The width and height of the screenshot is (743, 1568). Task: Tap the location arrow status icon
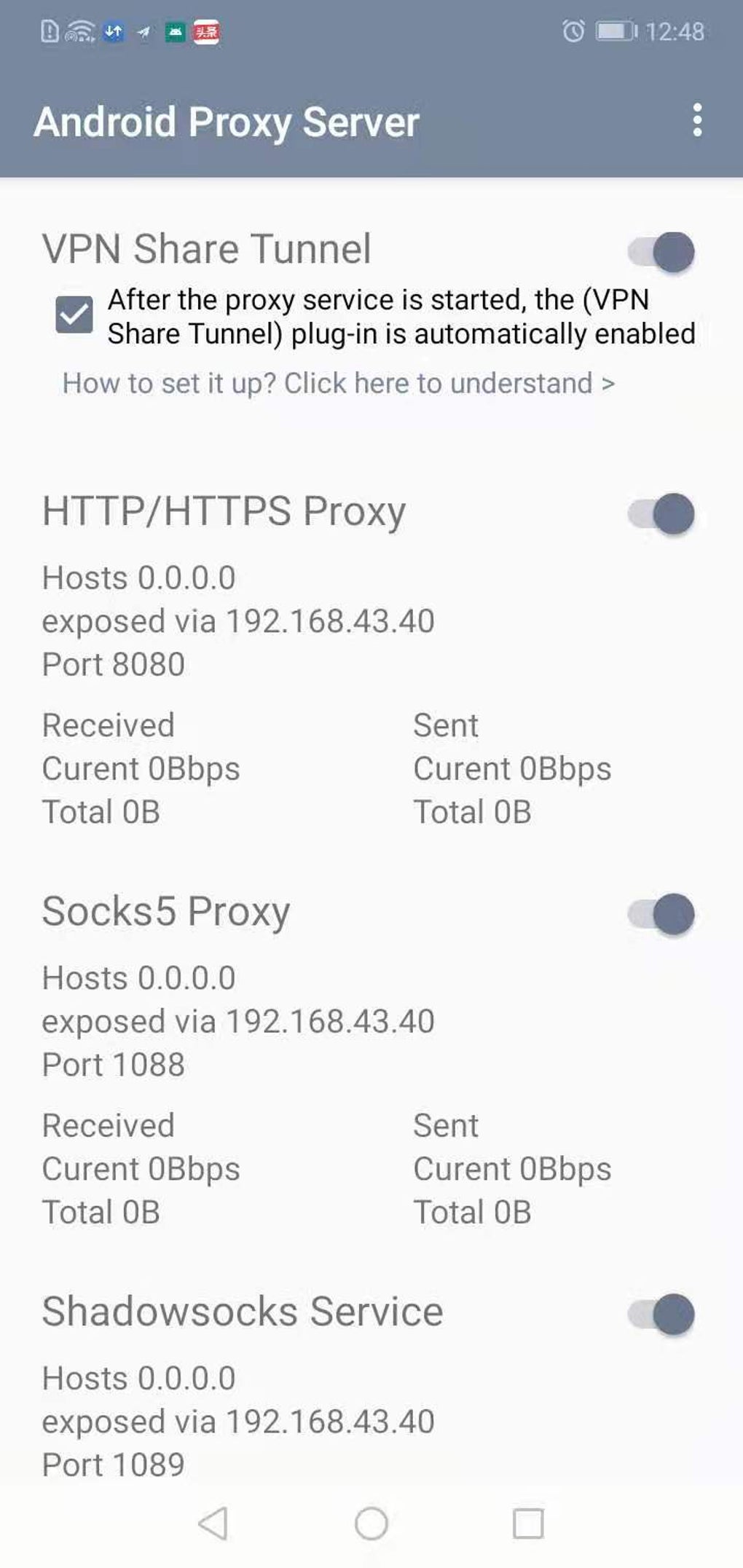[x=144, y=31]
